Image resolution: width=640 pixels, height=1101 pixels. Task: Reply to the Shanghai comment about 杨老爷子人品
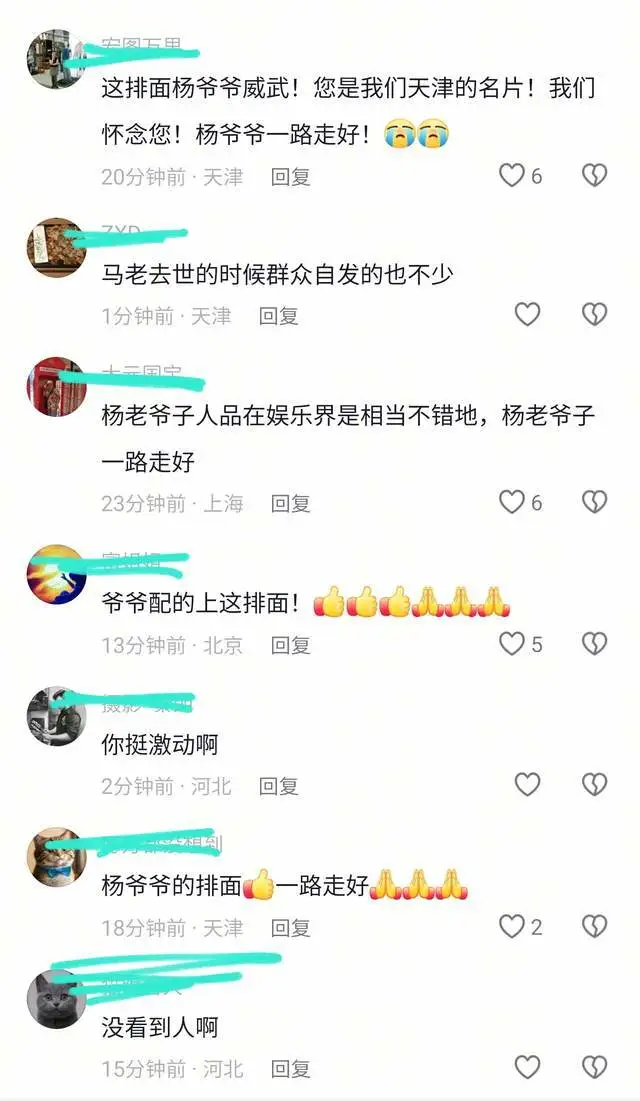click(291, 503)
